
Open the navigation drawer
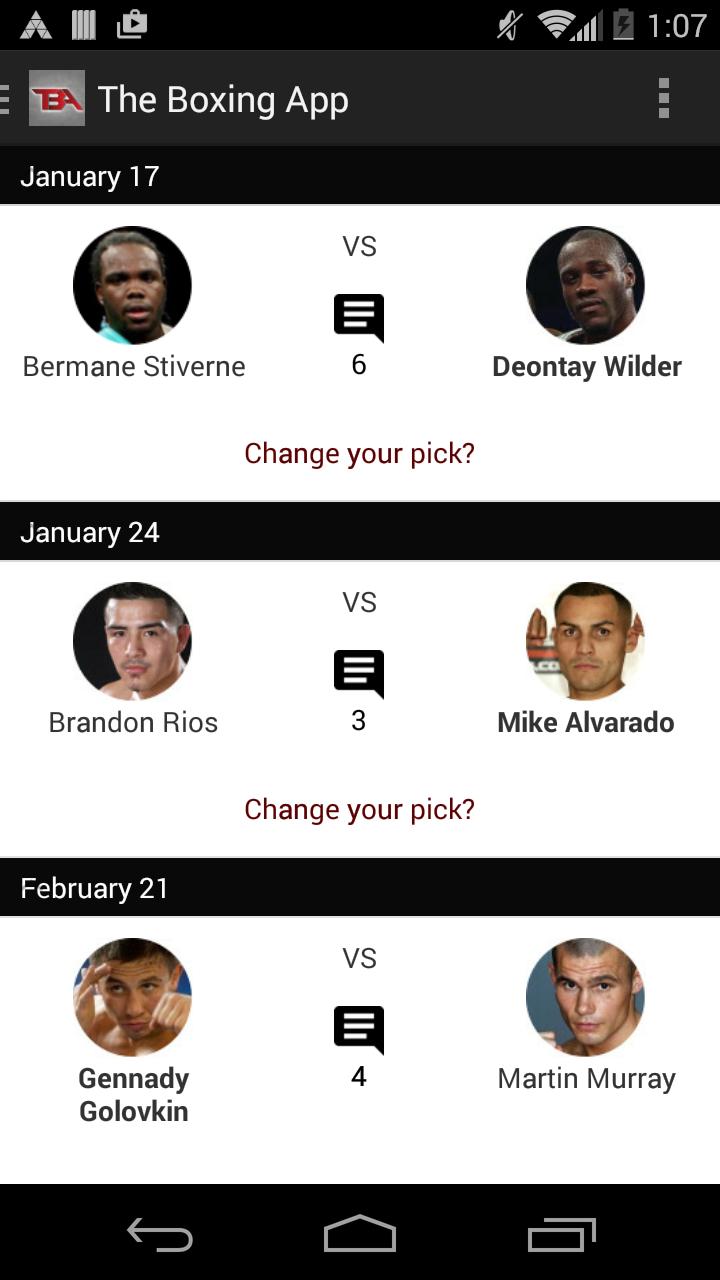click(x=6, y=98)
